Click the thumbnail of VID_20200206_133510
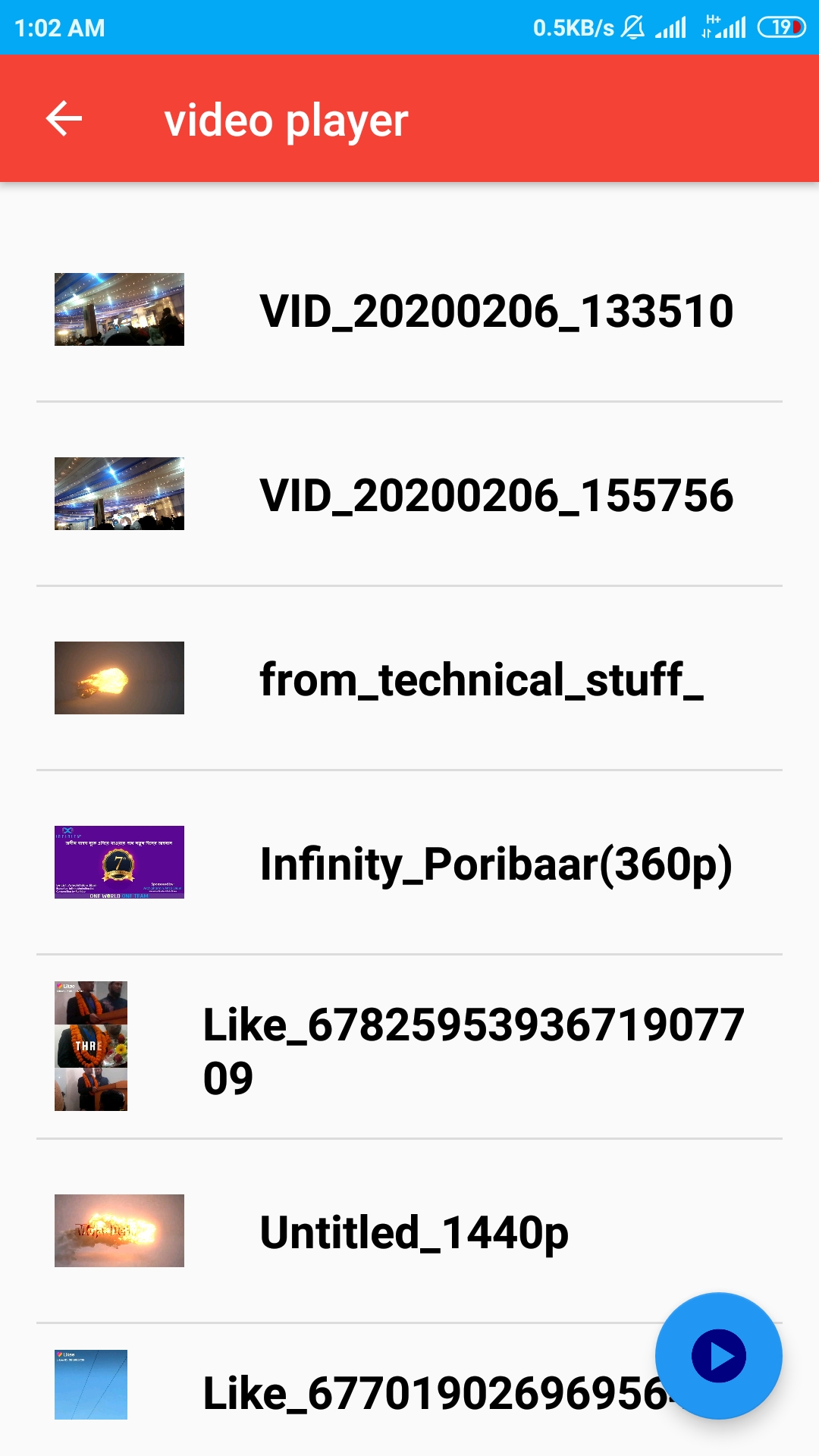The width and height of the screenshot is (819, 1456). tap(119, 309)
